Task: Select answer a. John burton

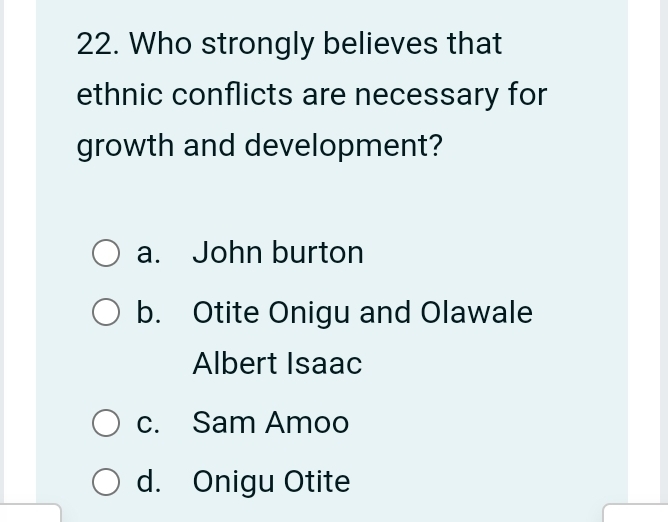Action: [107, 253]
